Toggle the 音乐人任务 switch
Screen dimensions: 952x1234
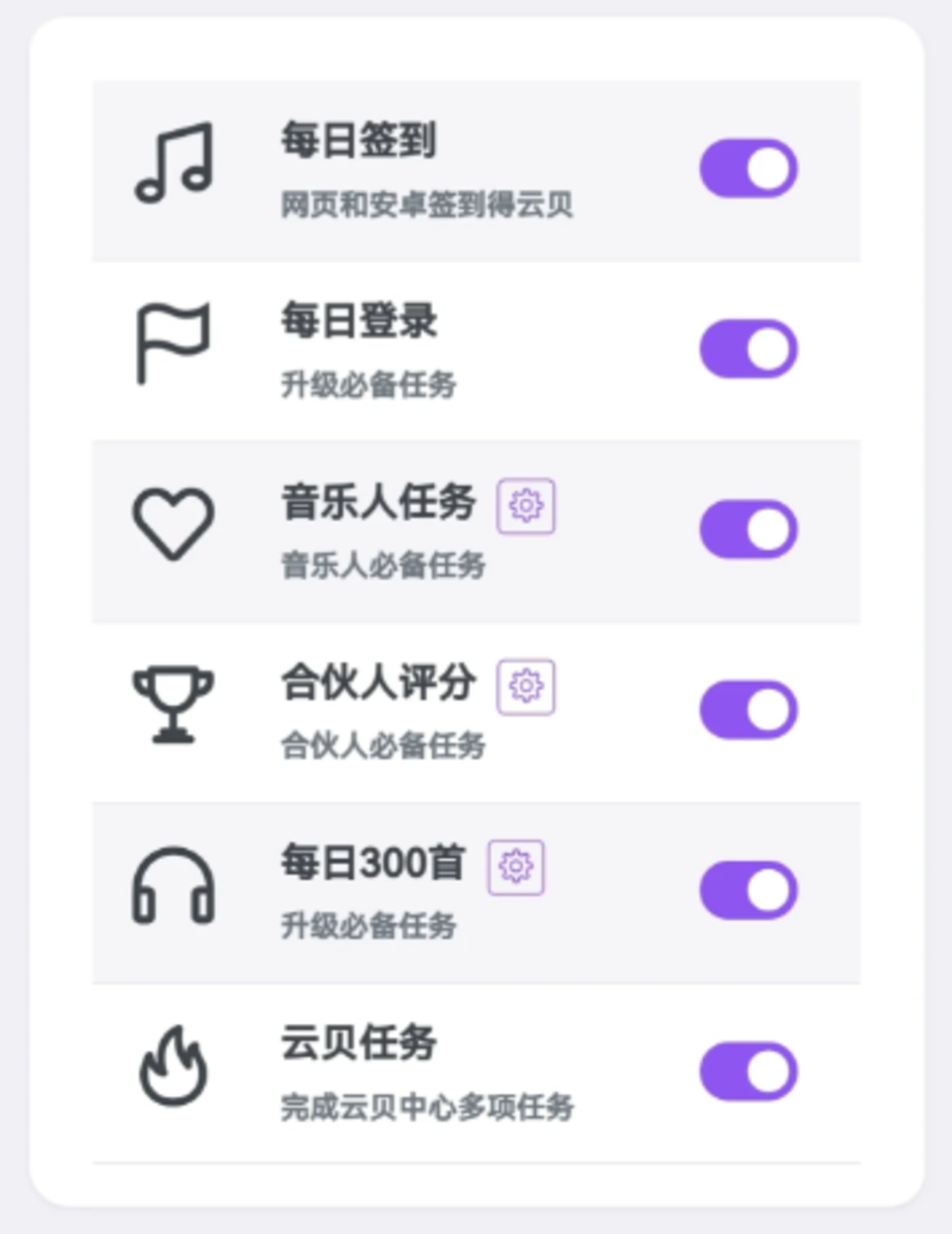[748, 529]
